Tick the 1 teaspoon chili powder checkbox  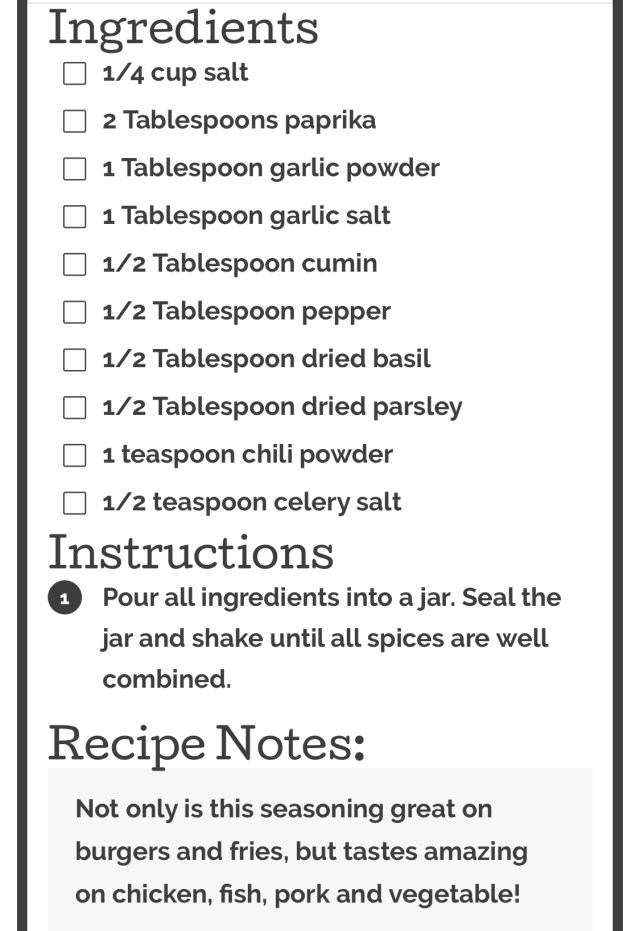click(75, 455)
